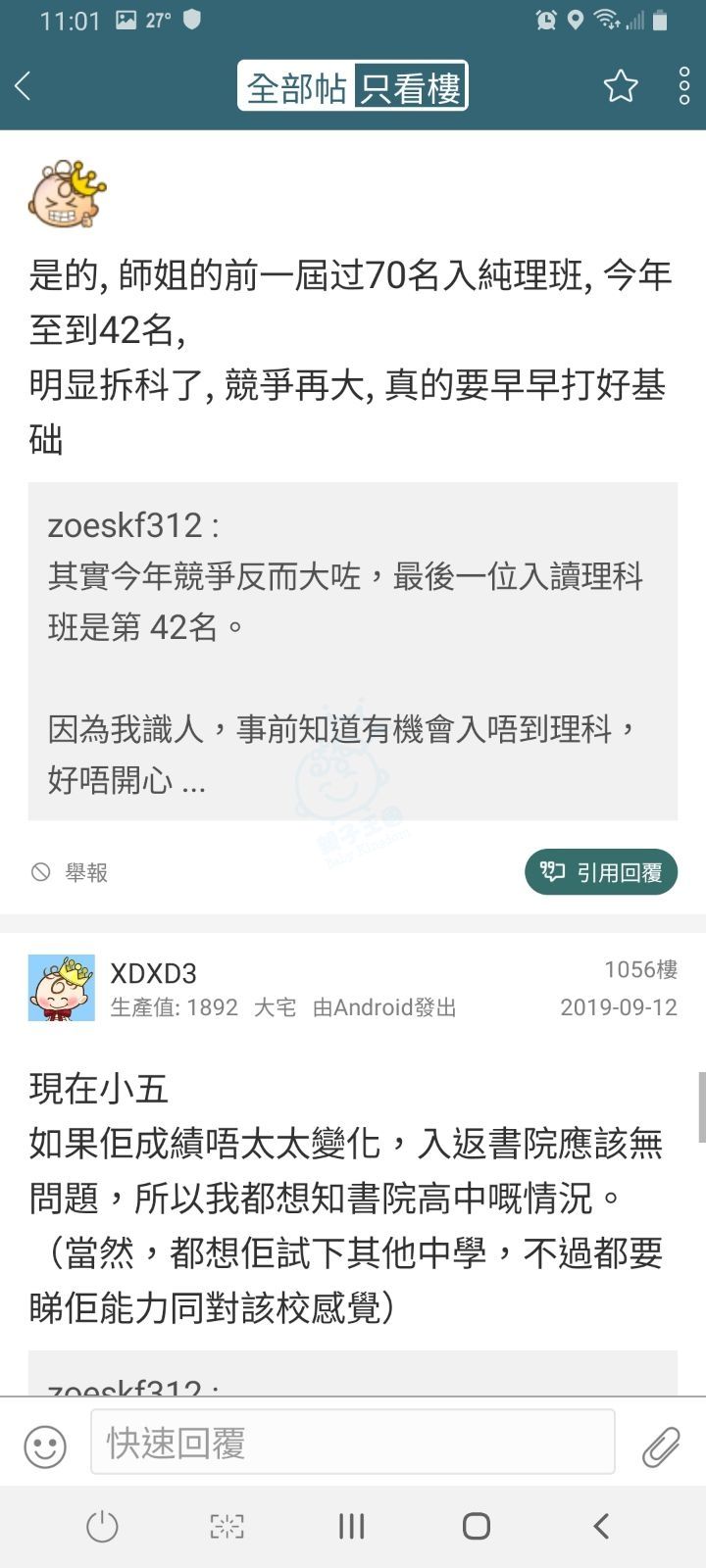View XDXD3's user profile name
The height and width of the screenshot is (1568, 706).
click(x=153, y=973)
